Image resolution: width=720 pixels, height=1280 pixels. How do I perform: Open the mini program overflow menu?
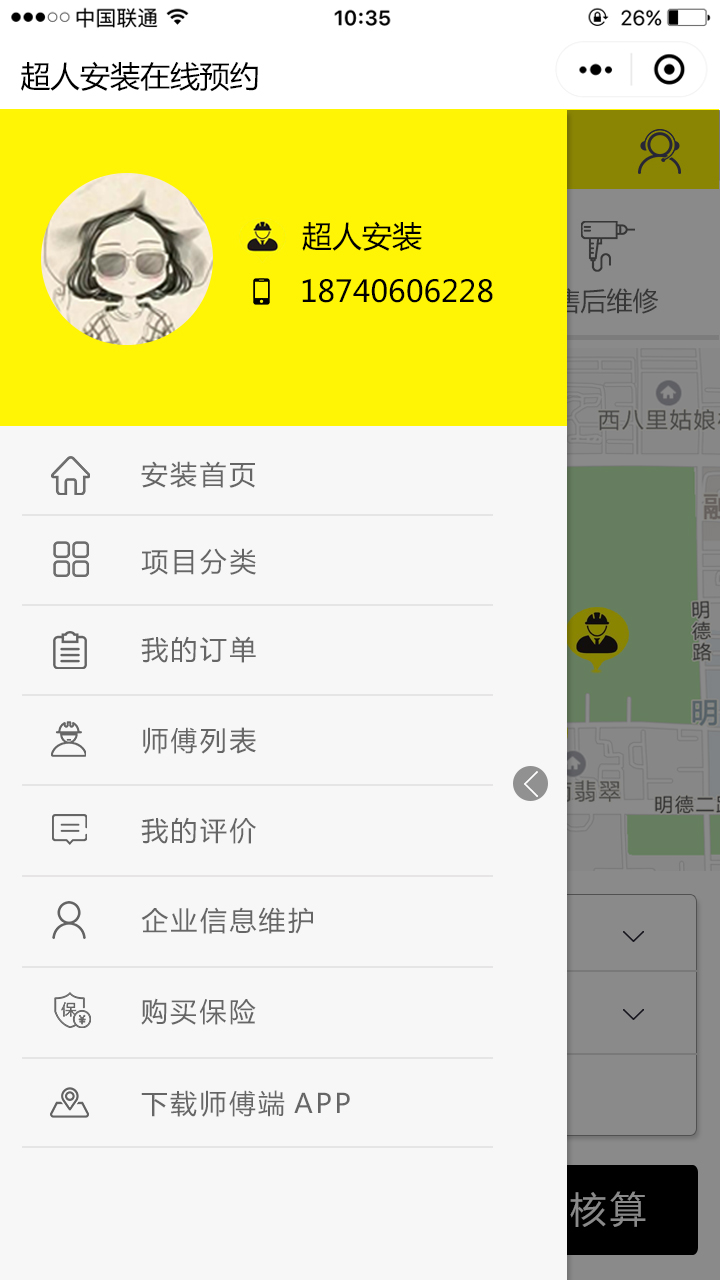pos(595,70)
